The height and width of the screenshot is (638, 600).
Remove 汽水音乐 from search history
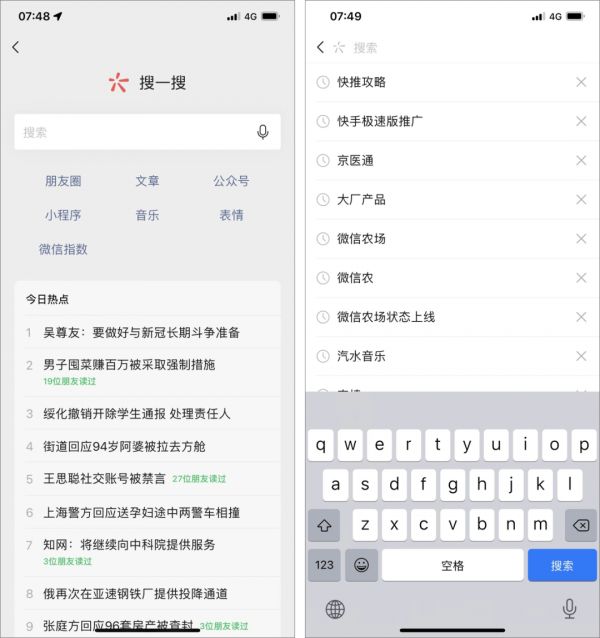(581, 356)
